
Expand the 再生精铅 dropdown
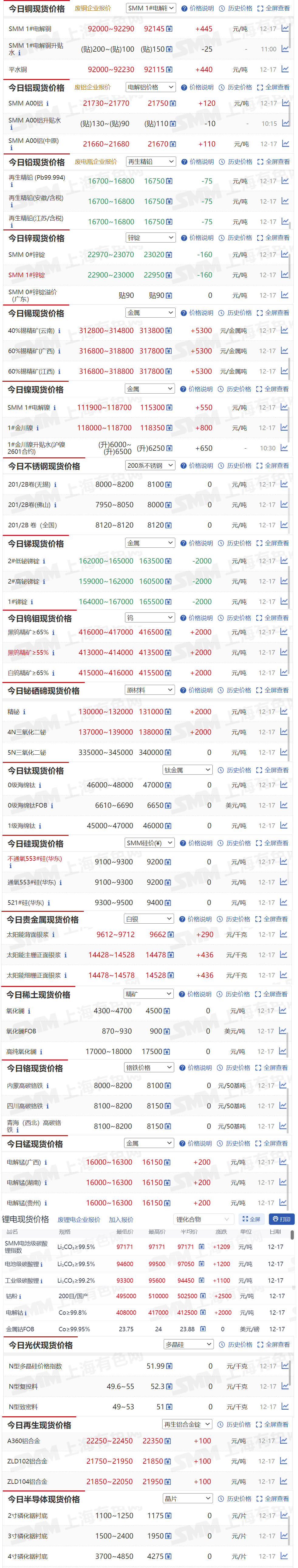151,162
